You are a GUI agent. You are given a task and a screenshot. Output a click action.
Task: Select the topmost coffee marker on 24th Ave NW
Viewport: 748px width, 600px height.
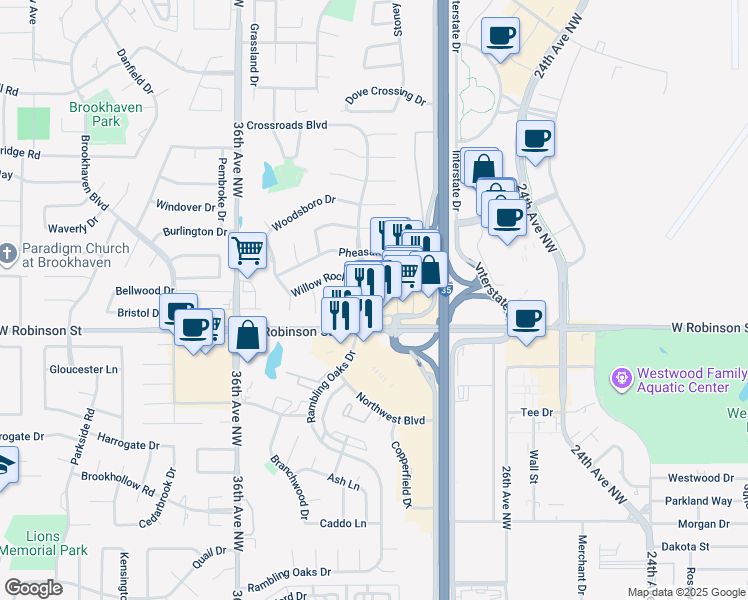point(500,40)
